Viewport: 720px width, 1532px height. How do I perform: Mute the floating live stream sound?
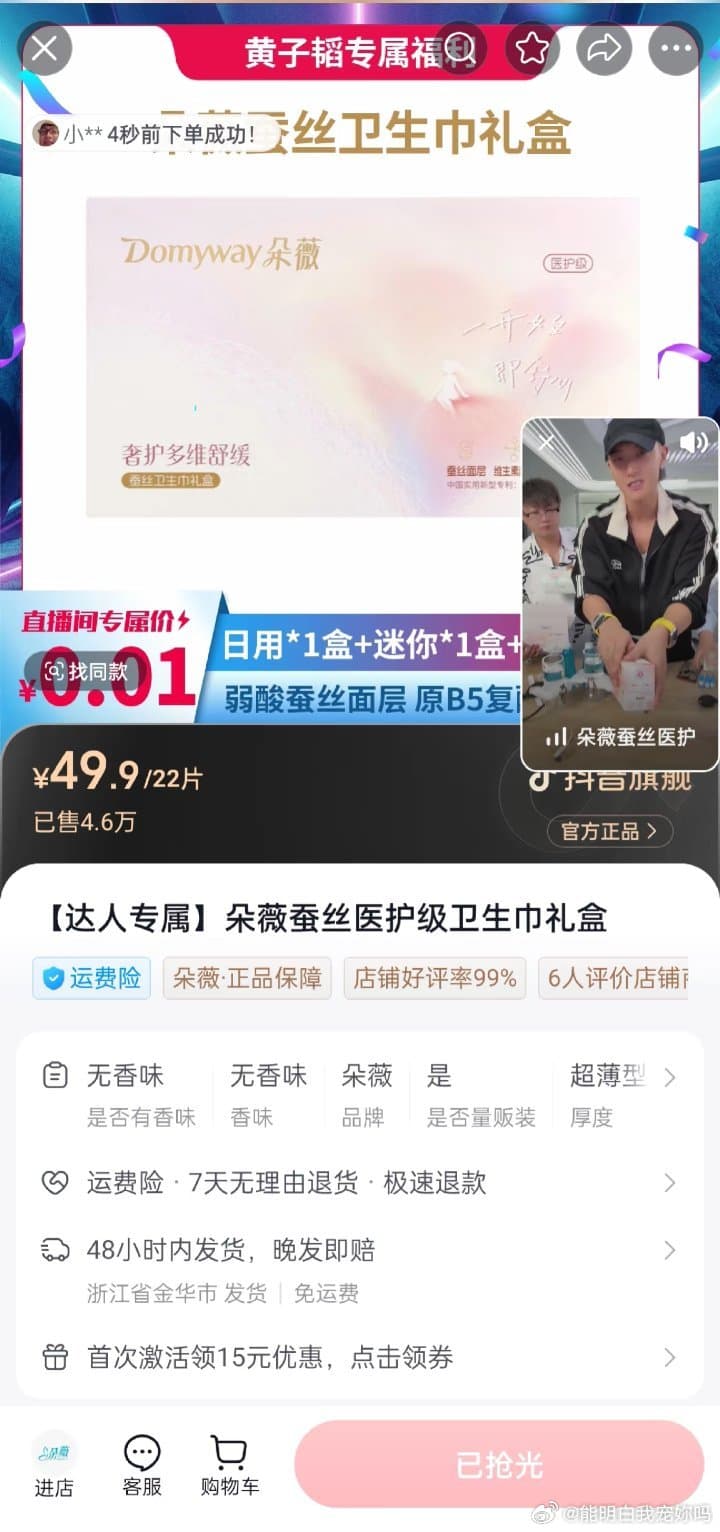pyautogui.click(x=693, y=442)
